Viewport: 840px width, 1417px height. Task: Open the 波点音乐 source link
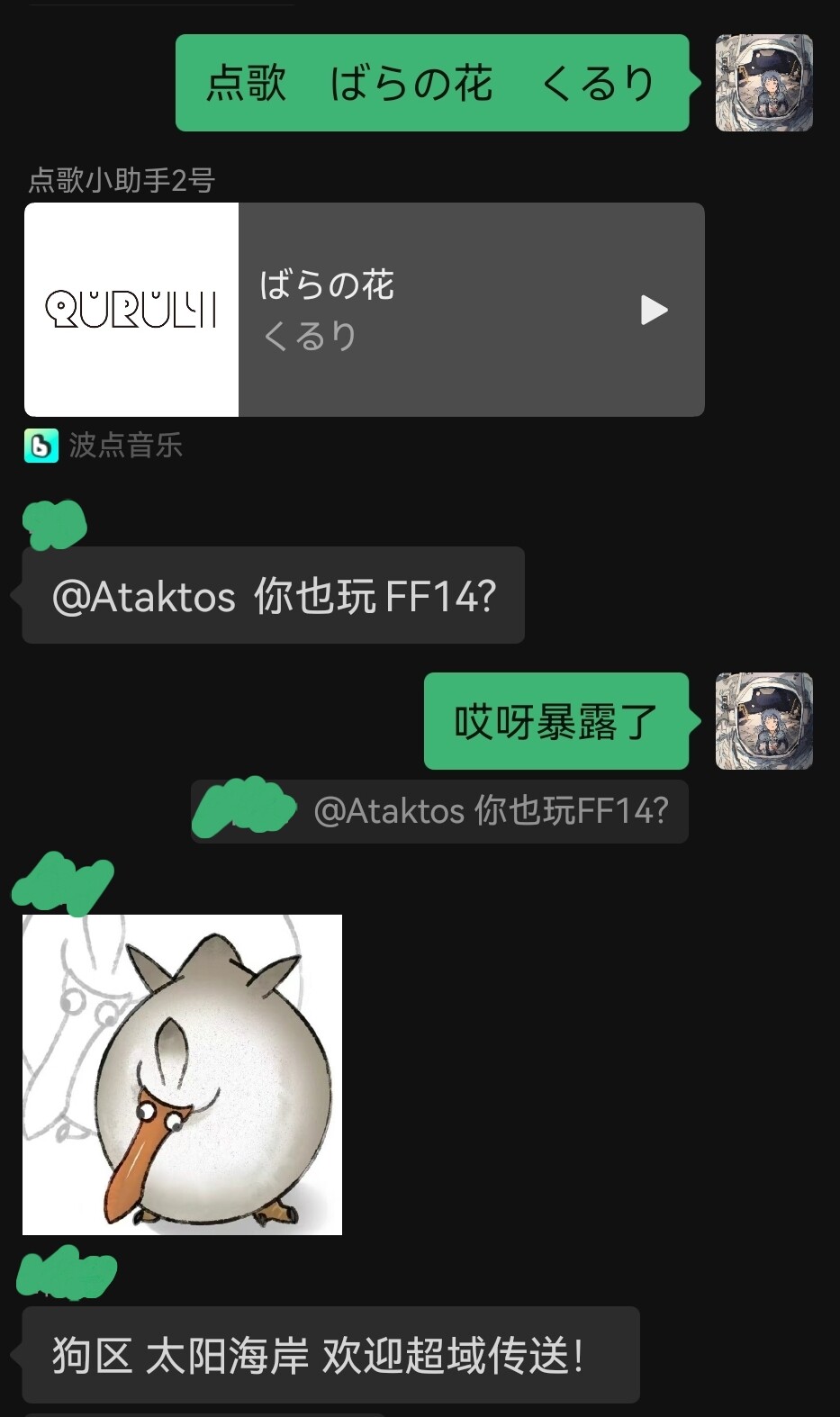pyautogui.click(x=104, y=445)
